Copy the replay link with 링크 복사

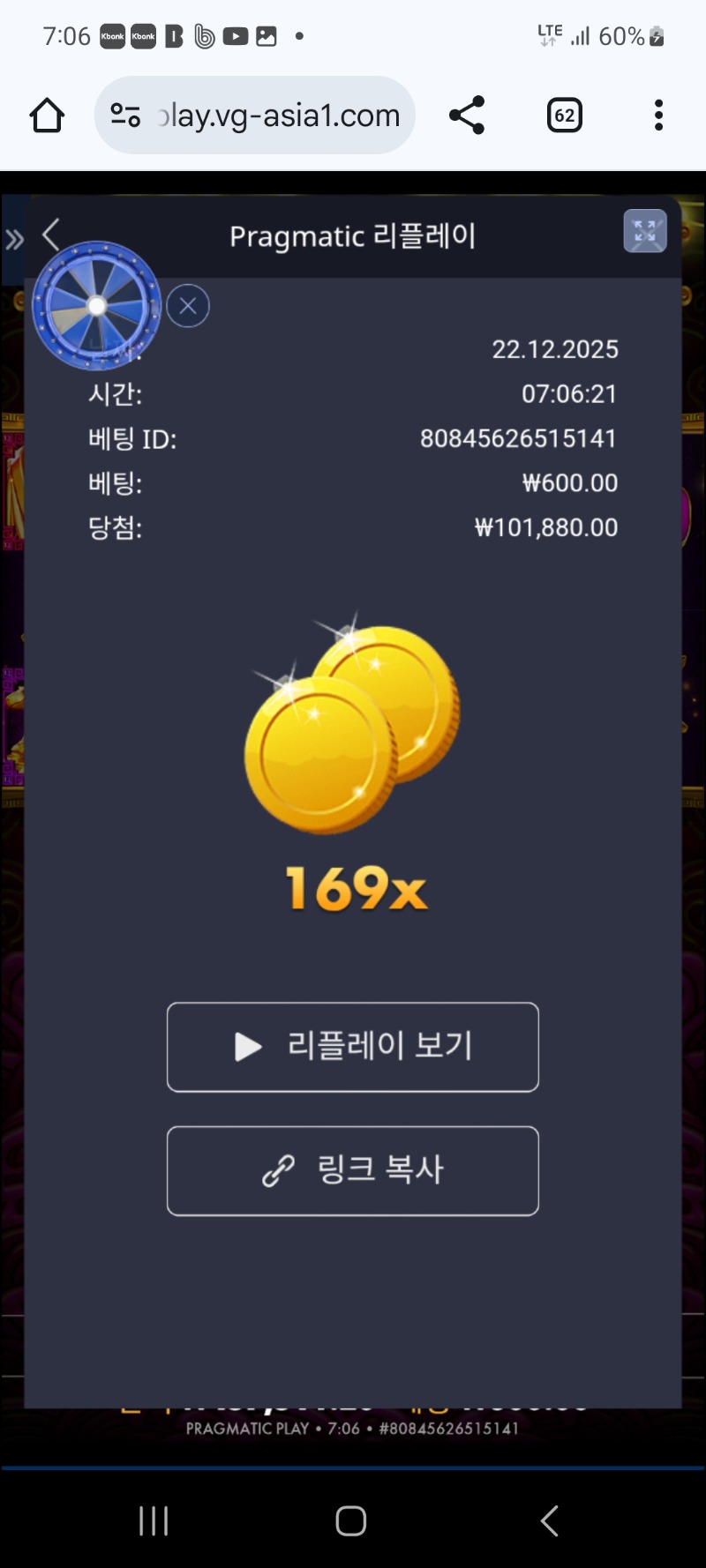353,1170
